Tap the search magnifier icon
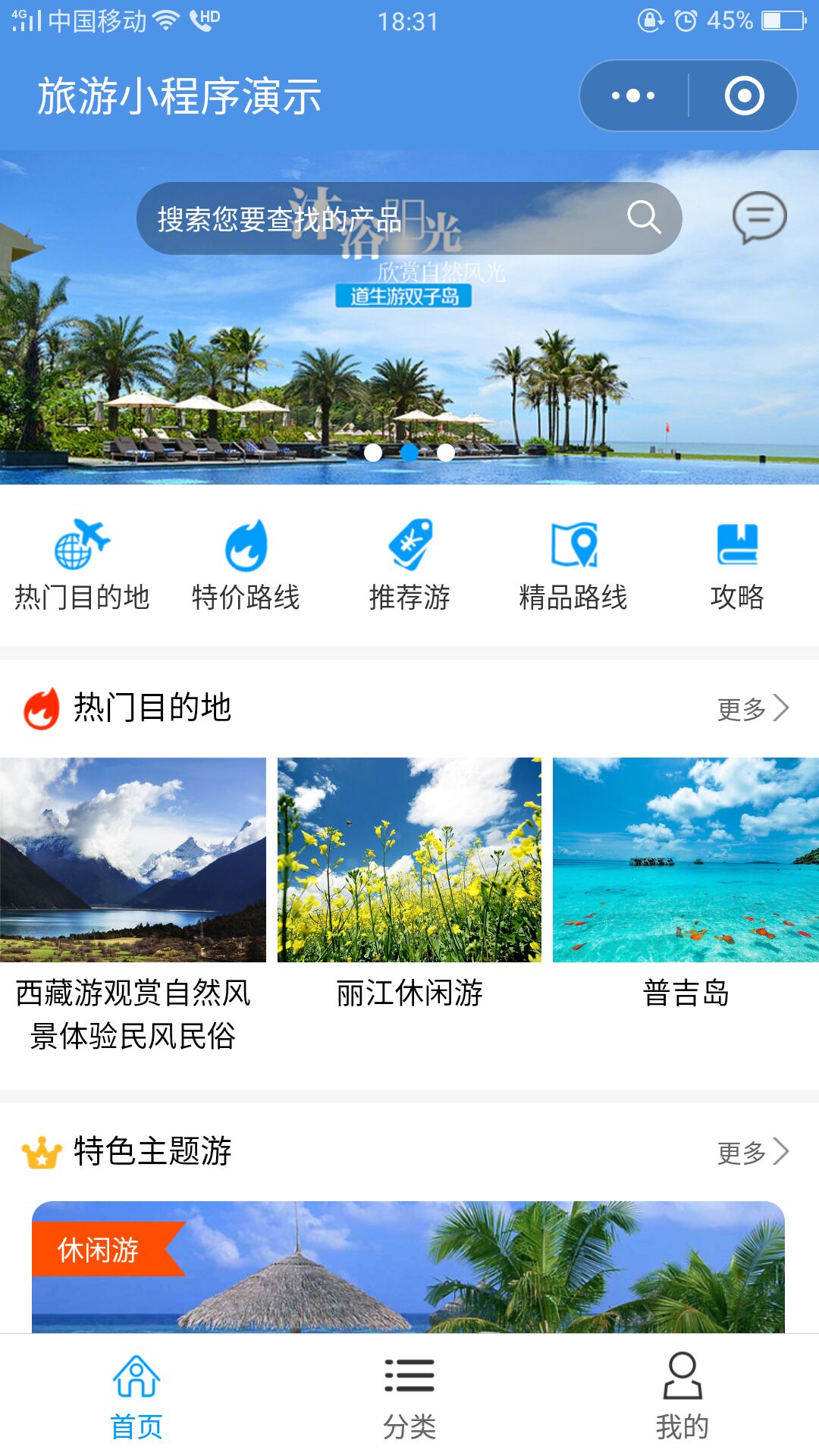Screen dimensions: 819x1456 click(644, 218)
